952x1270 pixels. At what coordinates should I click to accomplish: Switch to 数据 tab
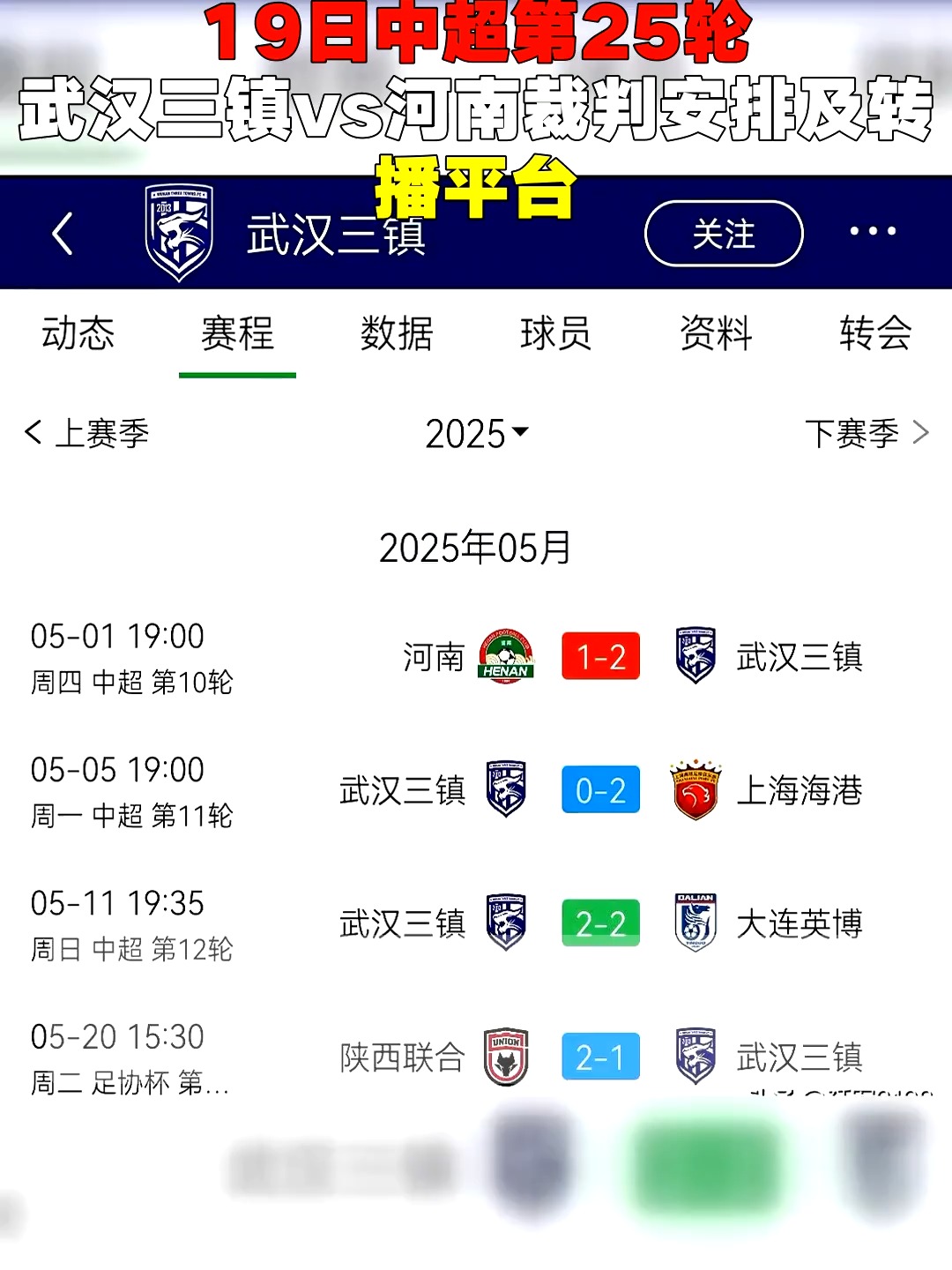click(x=396, y=335)
